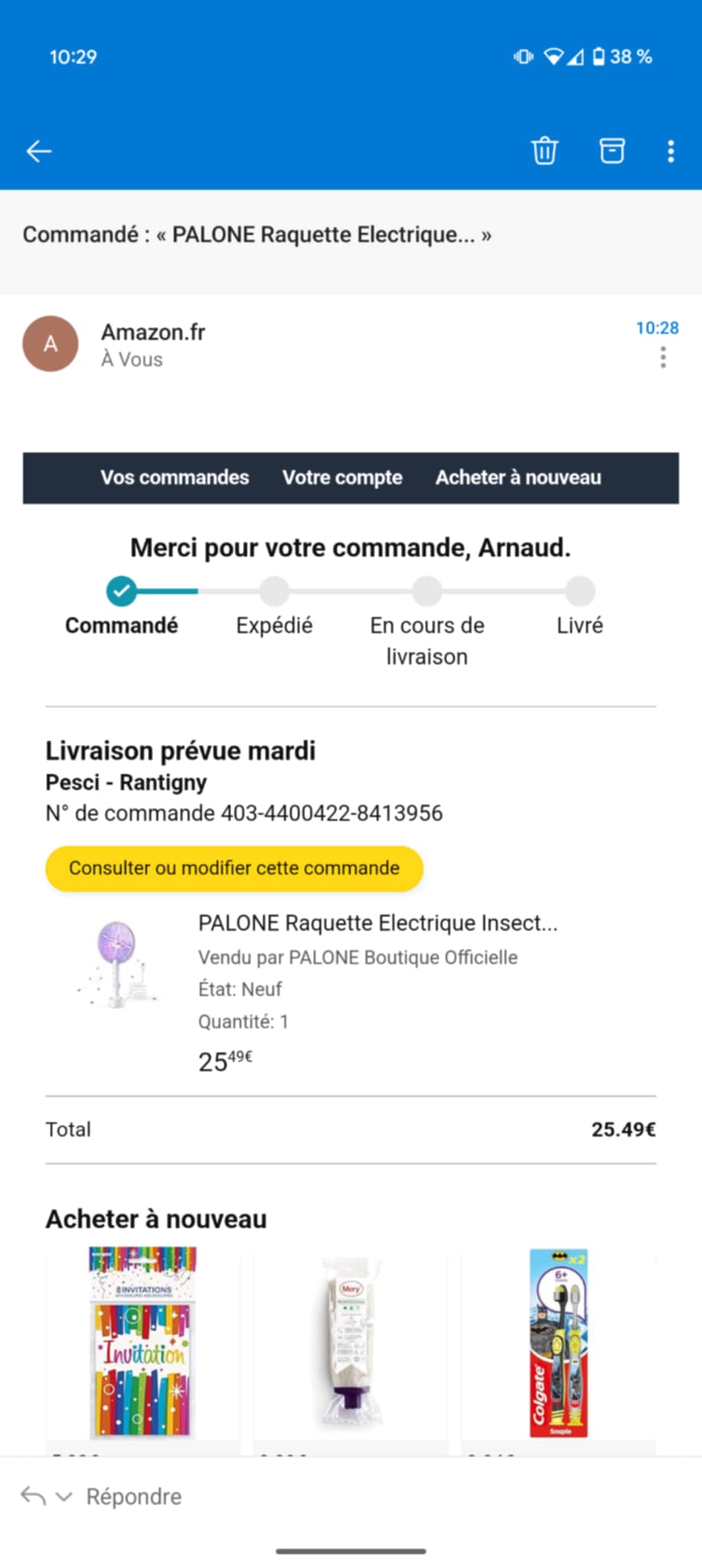702x1568 pixels.
Task: Open message options under the 10:28 timestamp
Action: point(663,358)
